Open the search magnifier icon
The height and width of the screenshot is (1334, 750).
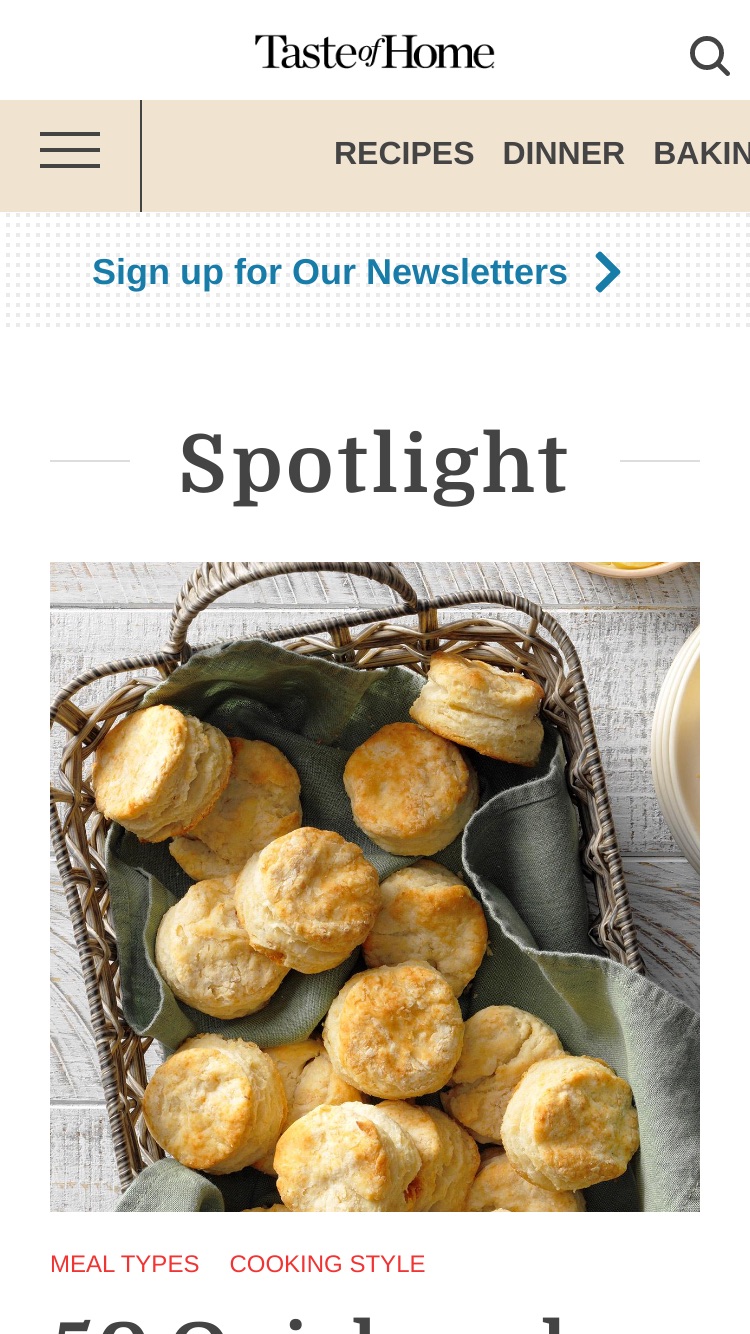(x=710, y=55)
